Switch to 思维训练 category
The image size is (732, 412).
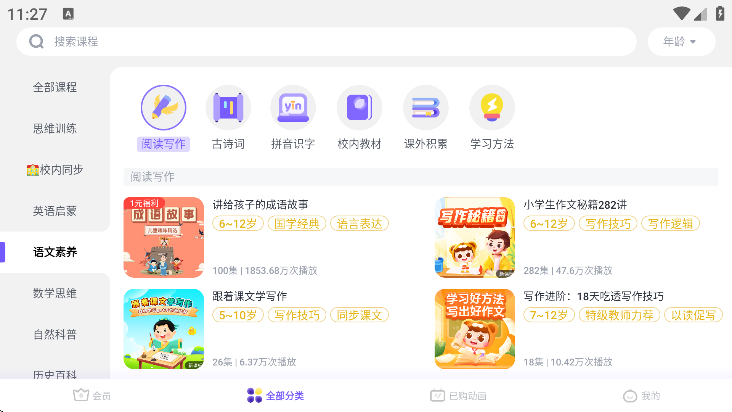point(55,128)
